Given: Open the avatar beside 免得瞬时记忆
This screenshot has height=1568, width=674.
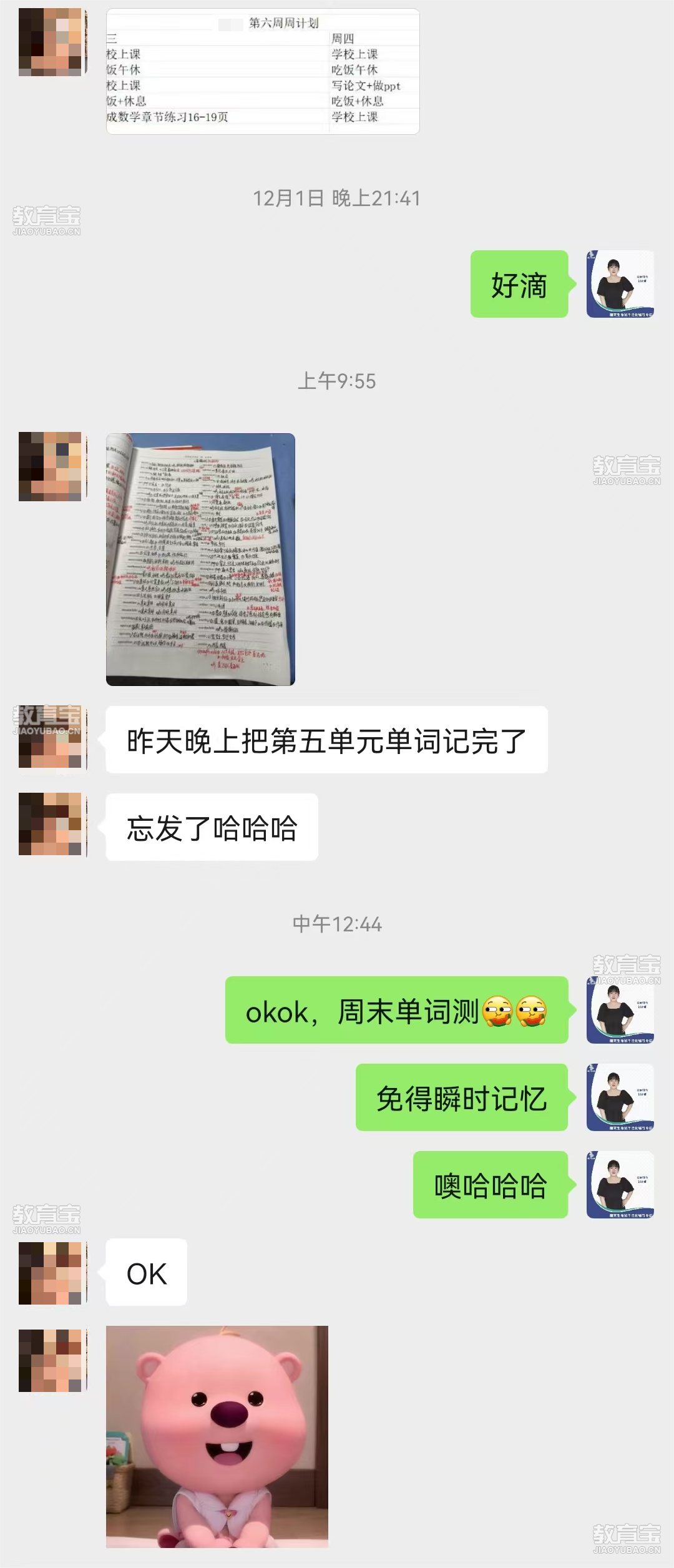Looking at the screenshot, I should click(620, 1097).
